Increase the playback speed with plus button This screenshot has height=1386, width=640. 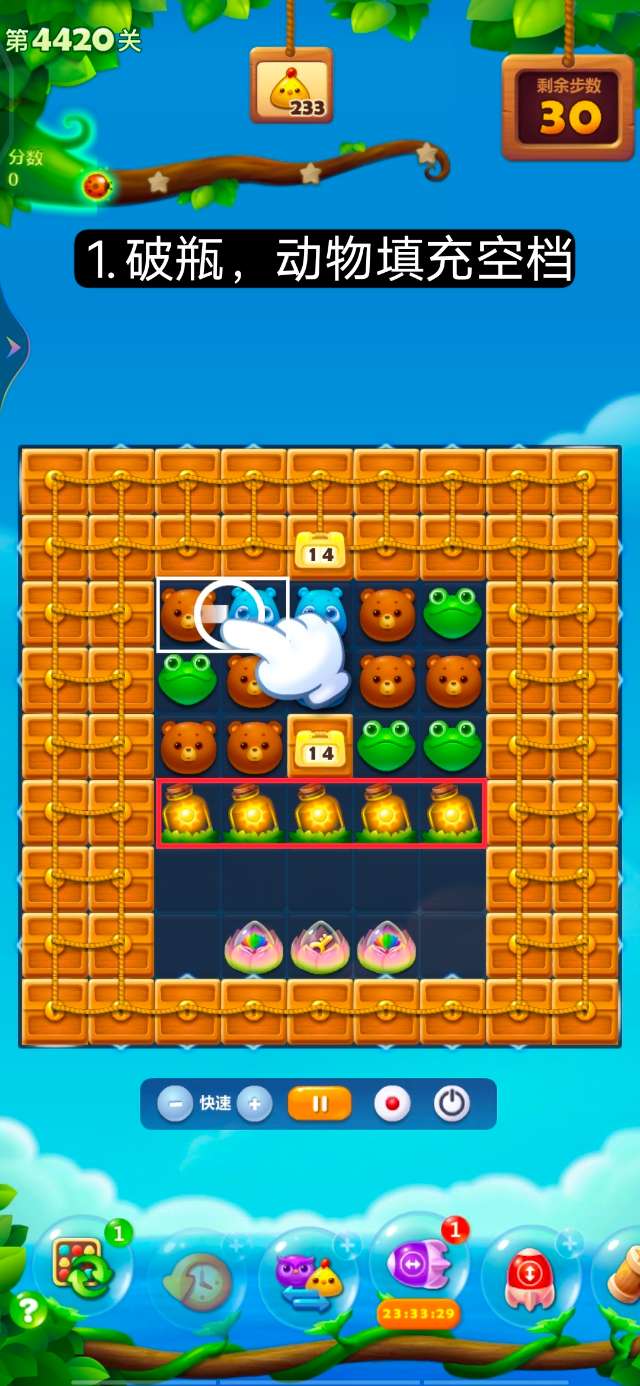(255, 1104)
